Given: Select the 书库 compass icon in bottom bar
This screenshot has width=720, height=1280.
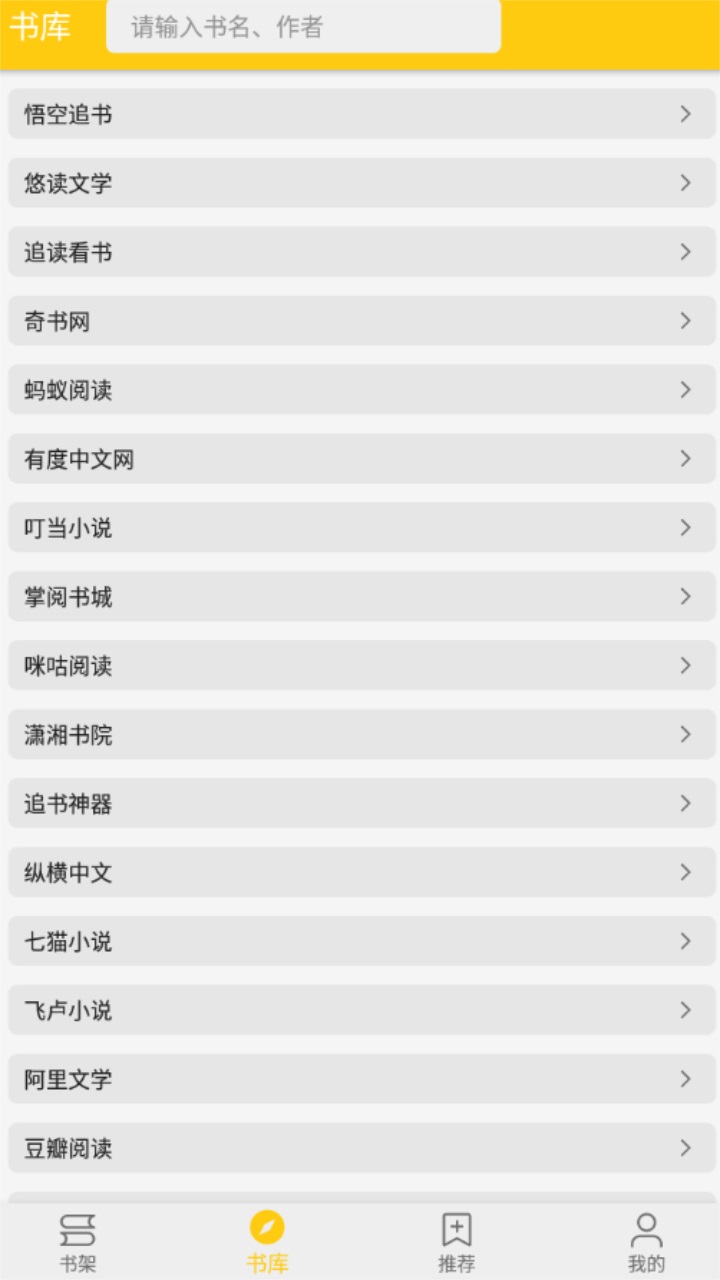Looking at the screenshot, I should click(x=268, y=1225).
